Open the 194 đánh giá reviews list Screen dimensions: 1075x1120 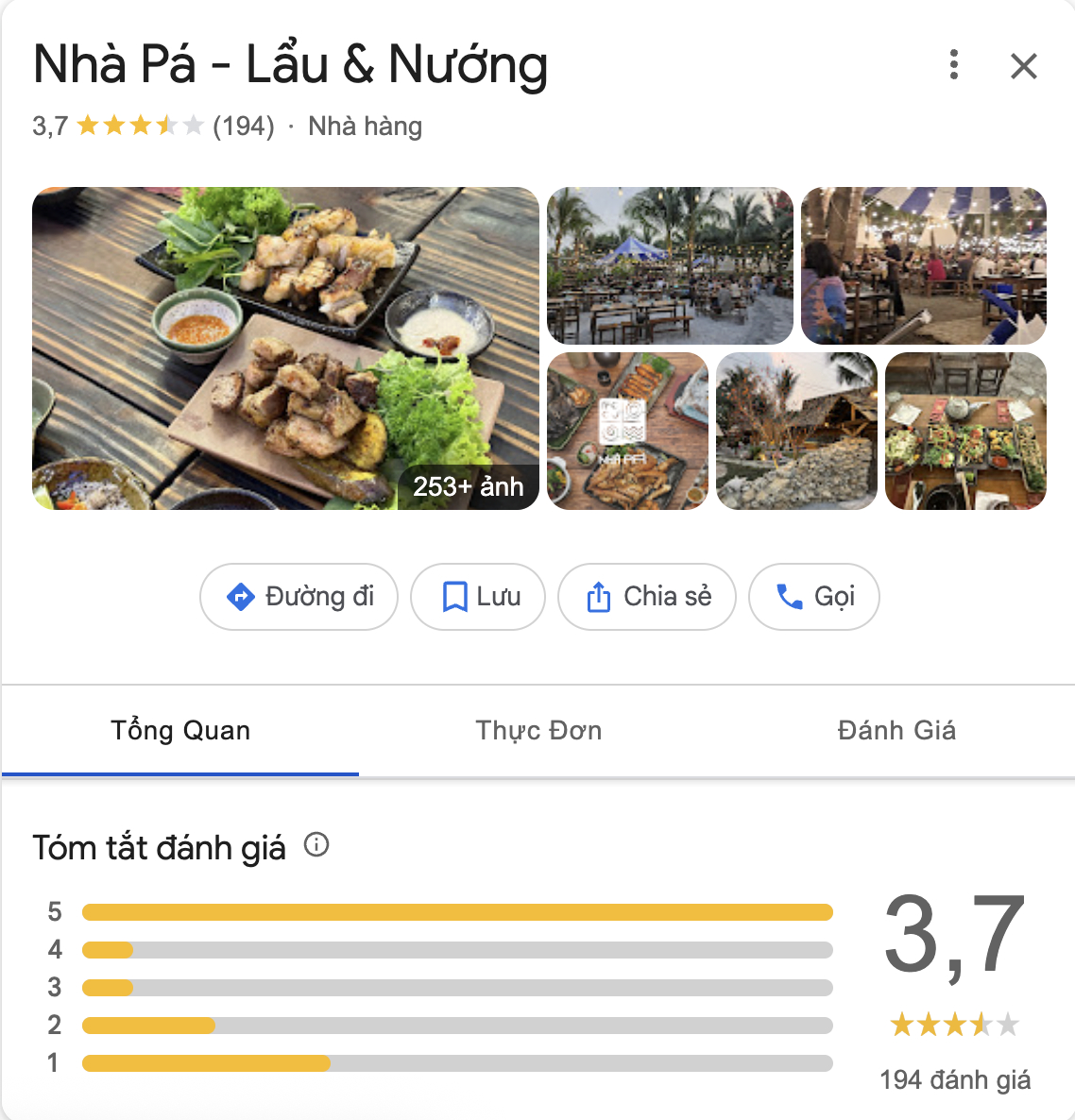tap(954, 1079)
